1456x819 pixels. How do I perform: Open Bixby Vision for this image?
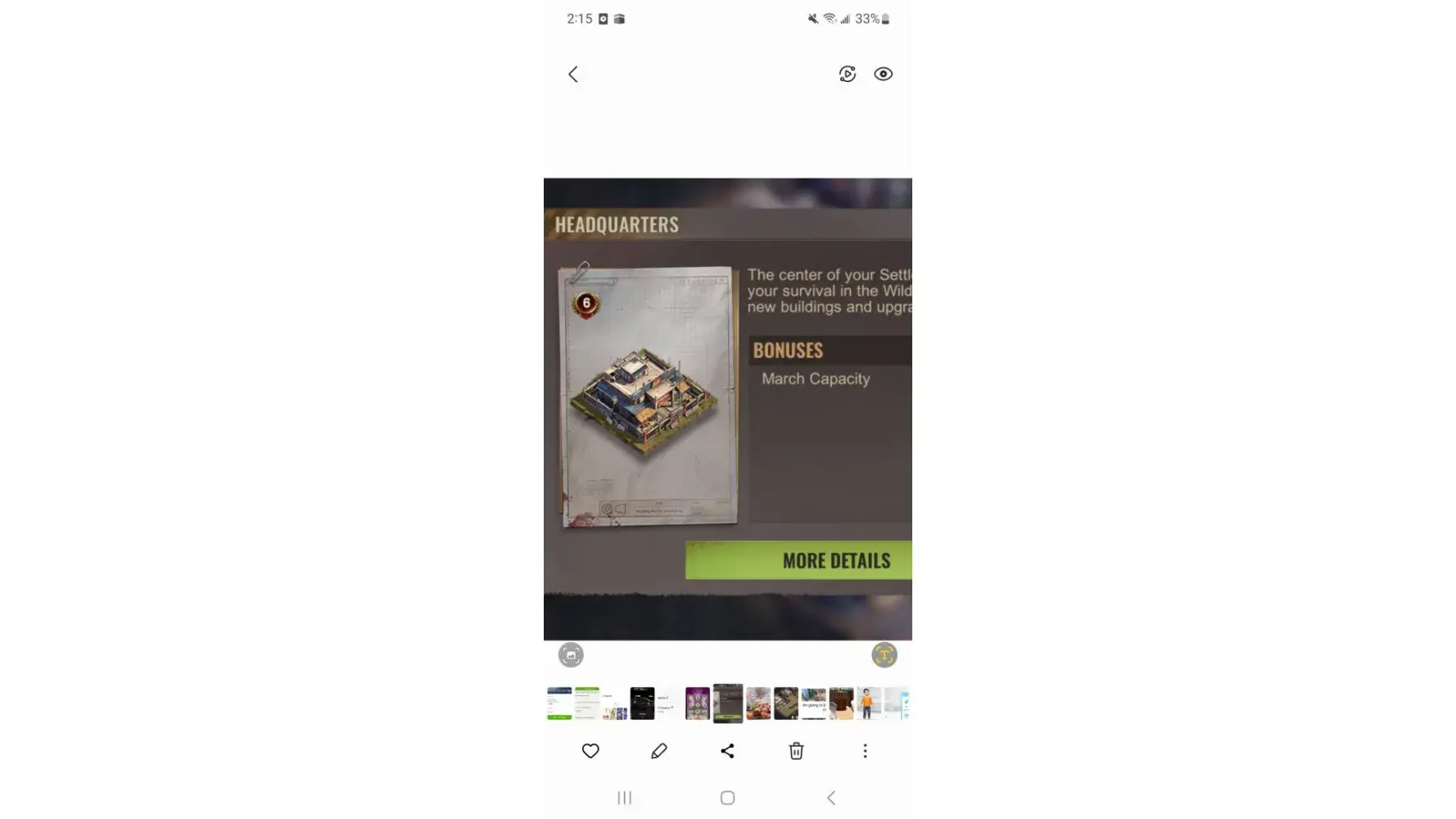(x=571, y=654)
